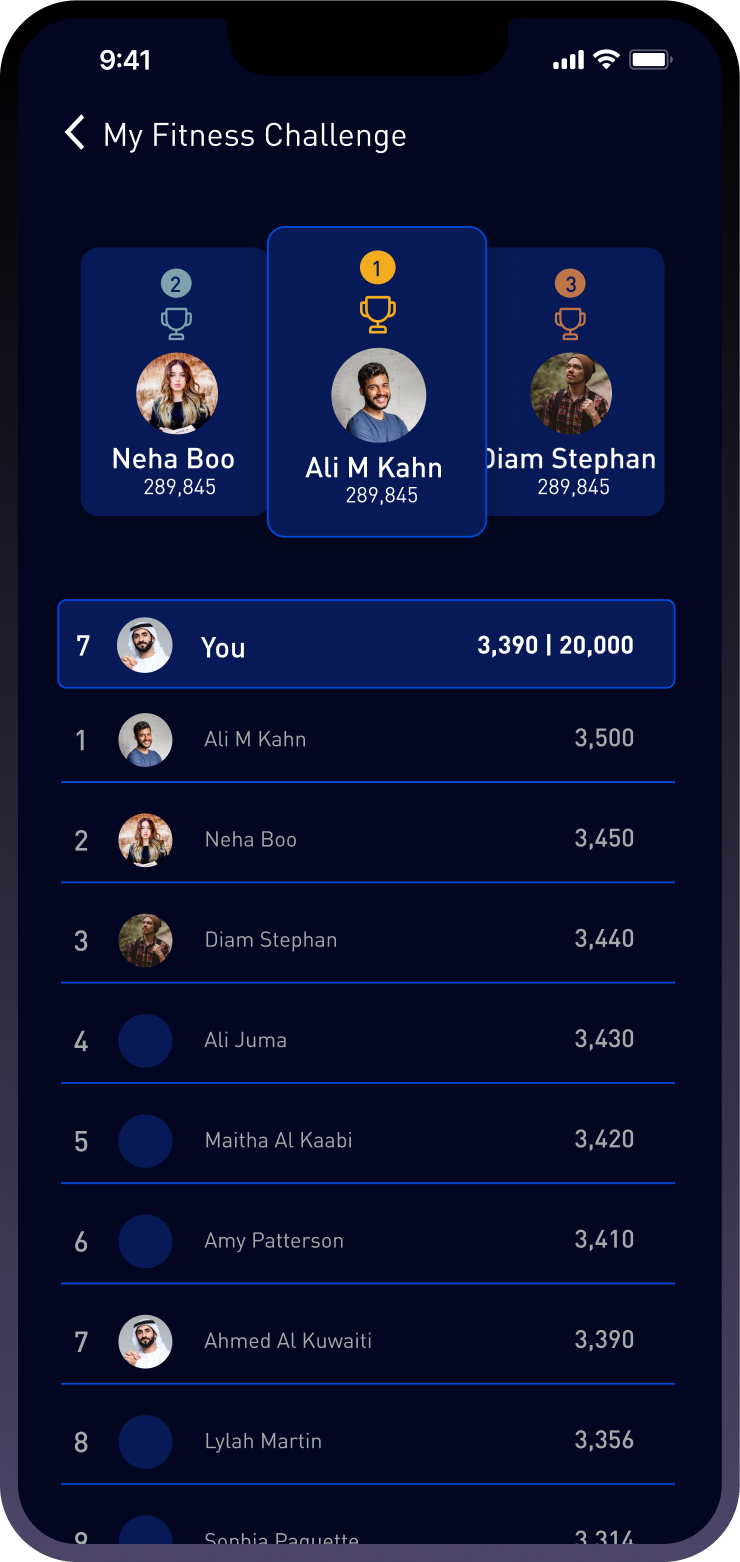This screenshot has width=740, height=1562.
Task: Open Neha Boo's second place card
Action: [174, 383]
